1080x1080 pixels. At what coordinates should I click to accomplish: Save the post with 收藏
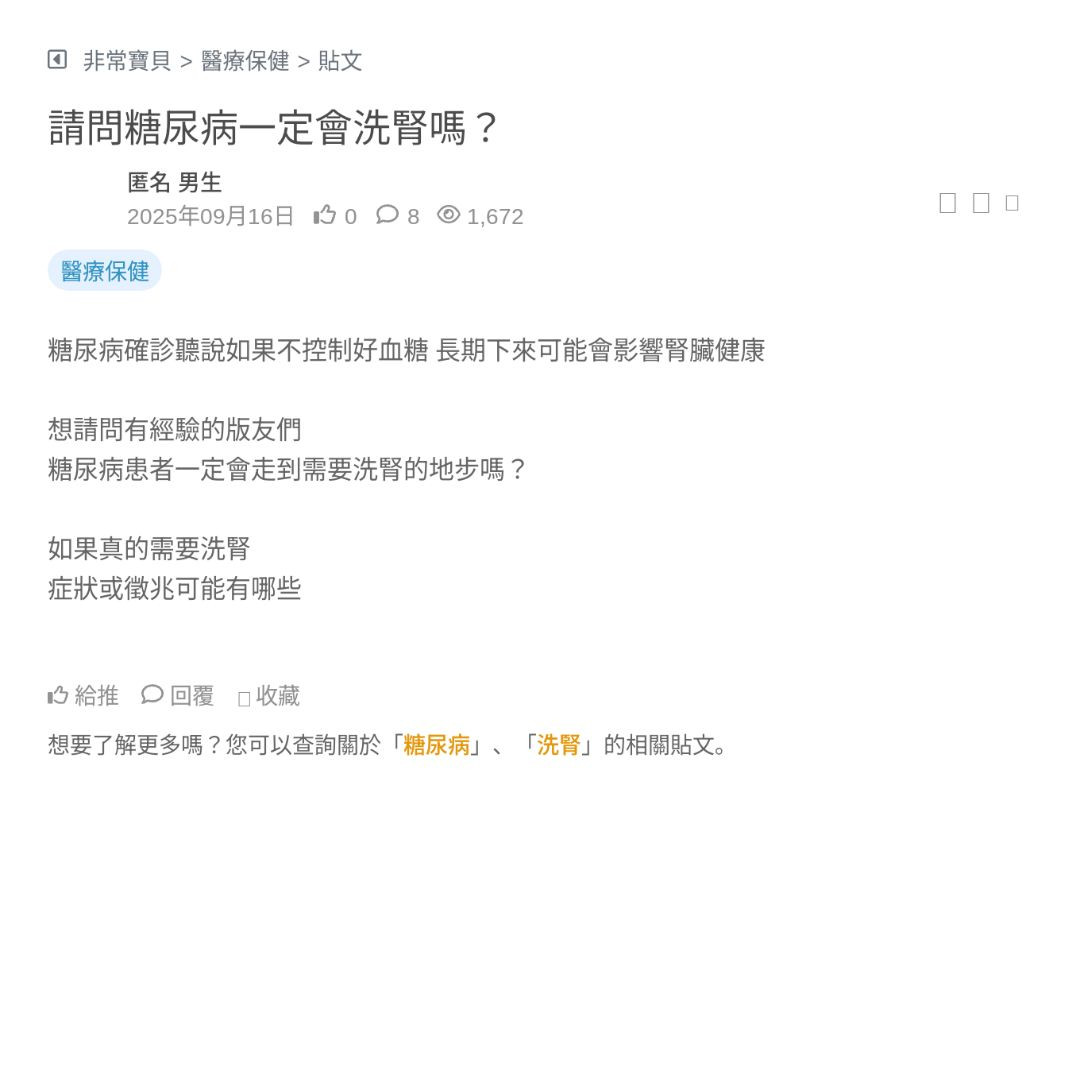(269, 696)
